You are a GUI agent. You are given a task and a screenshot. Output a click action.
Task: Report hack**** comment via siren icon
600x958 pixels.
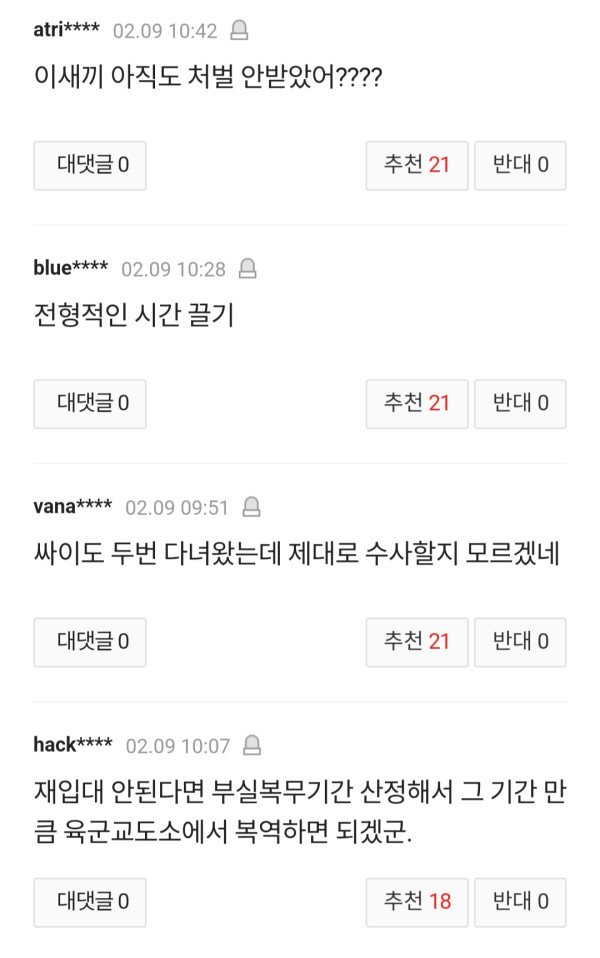[252, 745]
